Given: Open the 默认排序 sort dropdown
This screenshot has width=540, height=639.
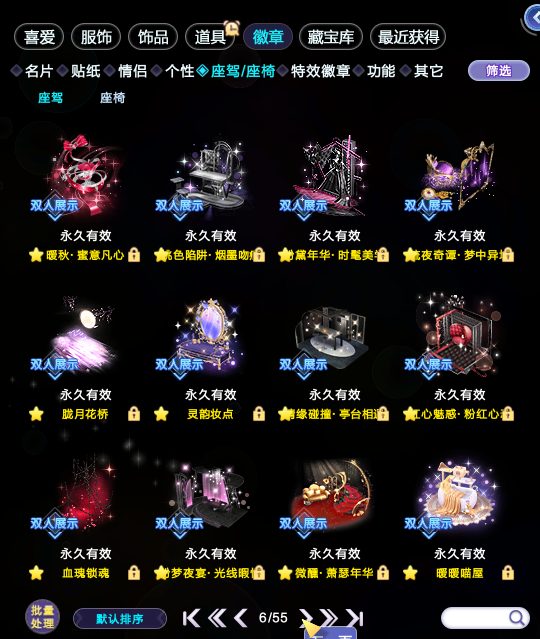Looking at the screenshot, I should (x=120, y=619).
